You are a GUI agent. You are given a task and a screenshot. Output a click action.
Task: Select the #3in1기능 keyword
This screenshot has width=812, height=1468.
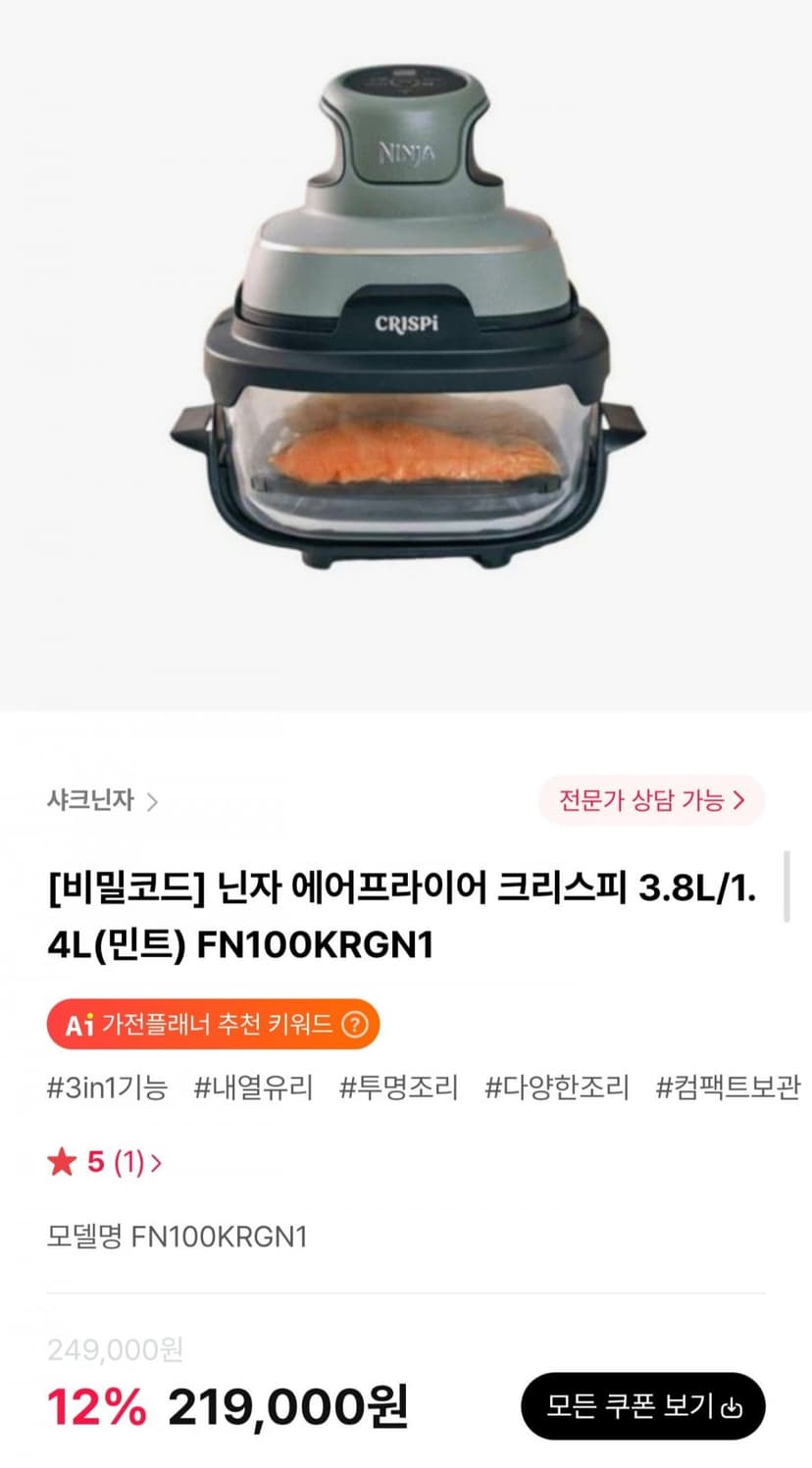click(x=108, y=1088)
